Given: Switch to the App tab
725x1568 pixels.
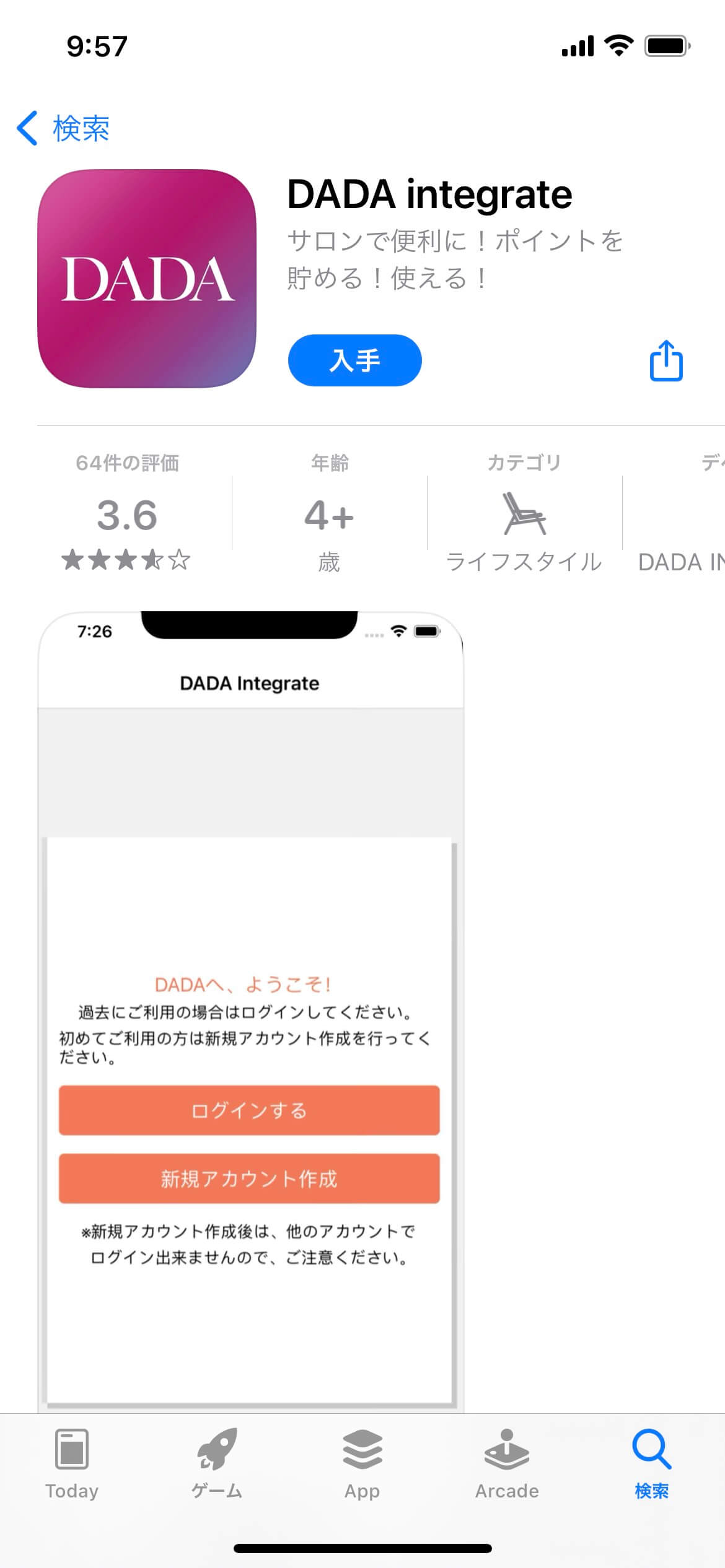Looking at the screenshot, I should (x=362, y=1464).
